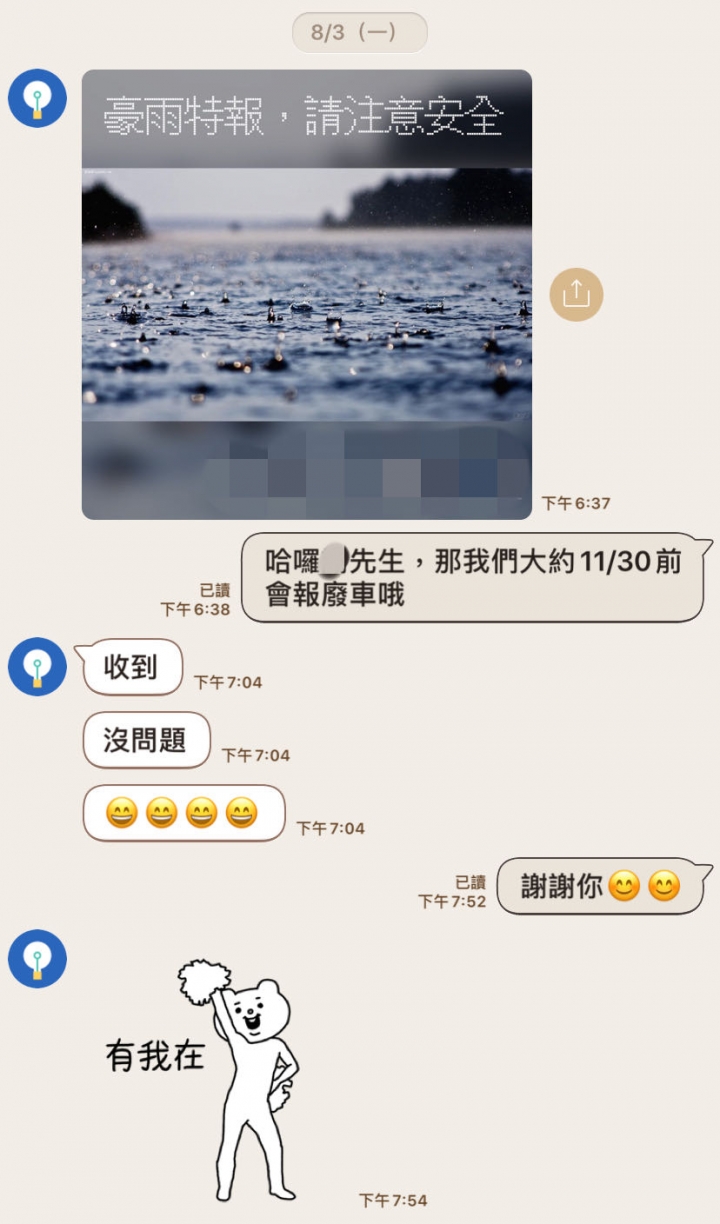Select the avatar next to the bear sticker
720x1224 pixels.
point(36,958)
